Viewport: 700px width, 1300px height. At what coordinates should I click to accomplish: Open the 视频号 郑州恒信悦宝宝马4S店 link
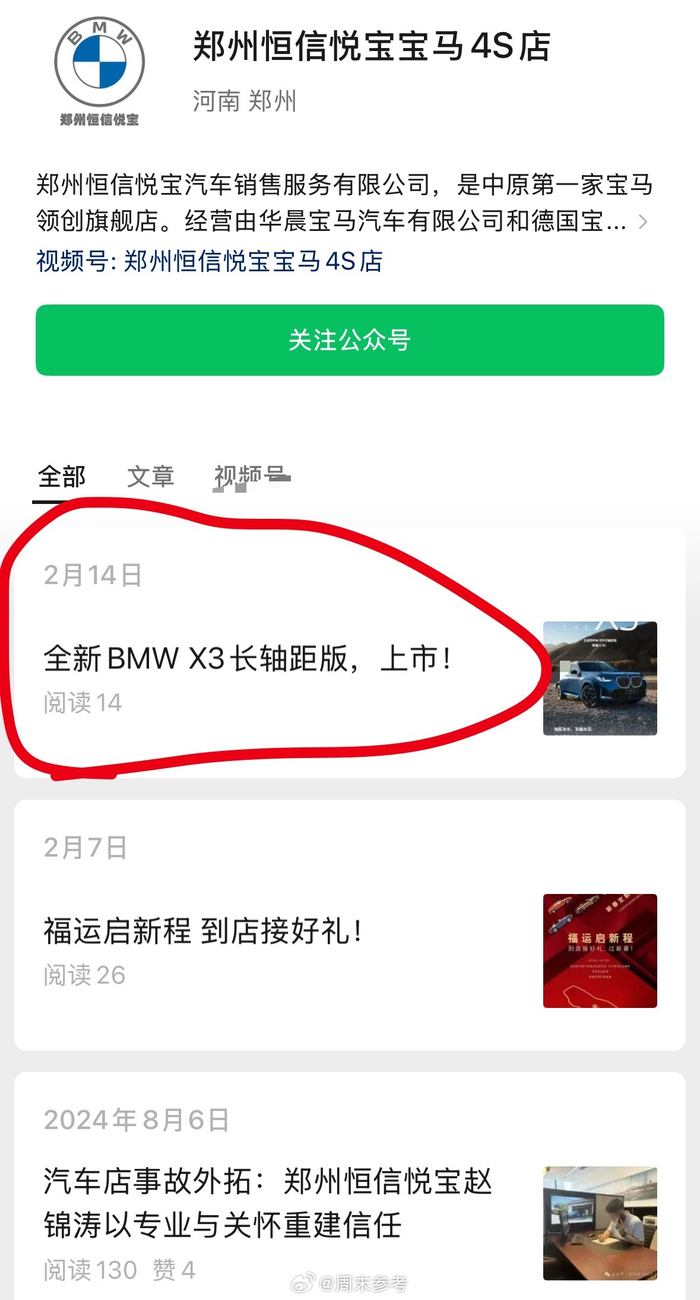(210, 262)
